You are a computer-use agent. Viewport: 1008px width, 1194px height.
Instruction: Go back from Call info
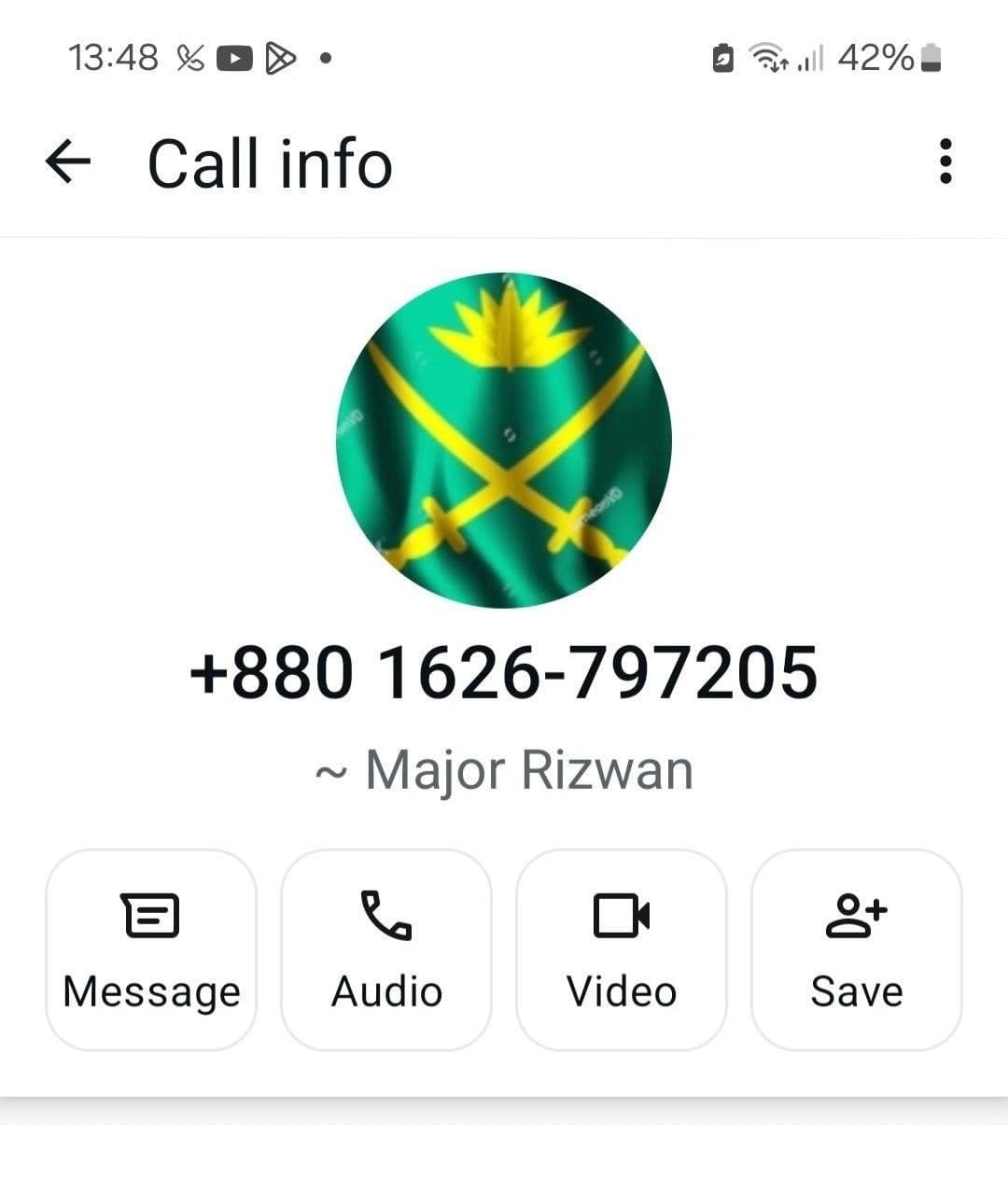point(68,162)
